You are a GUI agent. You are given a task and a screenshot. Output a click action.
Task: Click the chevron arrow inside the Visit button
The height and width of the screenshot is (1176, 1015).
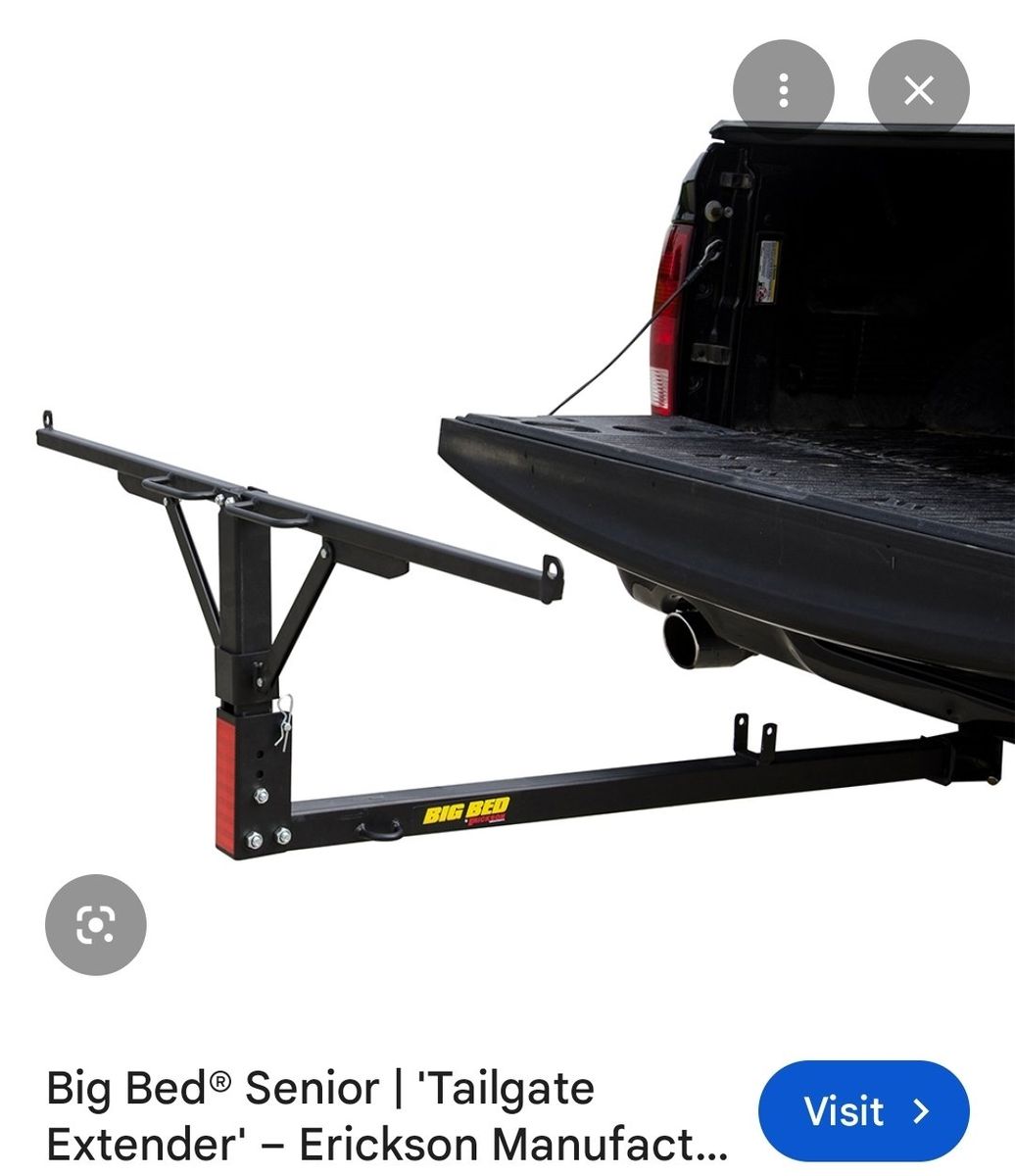pyautogui.click(x=919, y=1112)
